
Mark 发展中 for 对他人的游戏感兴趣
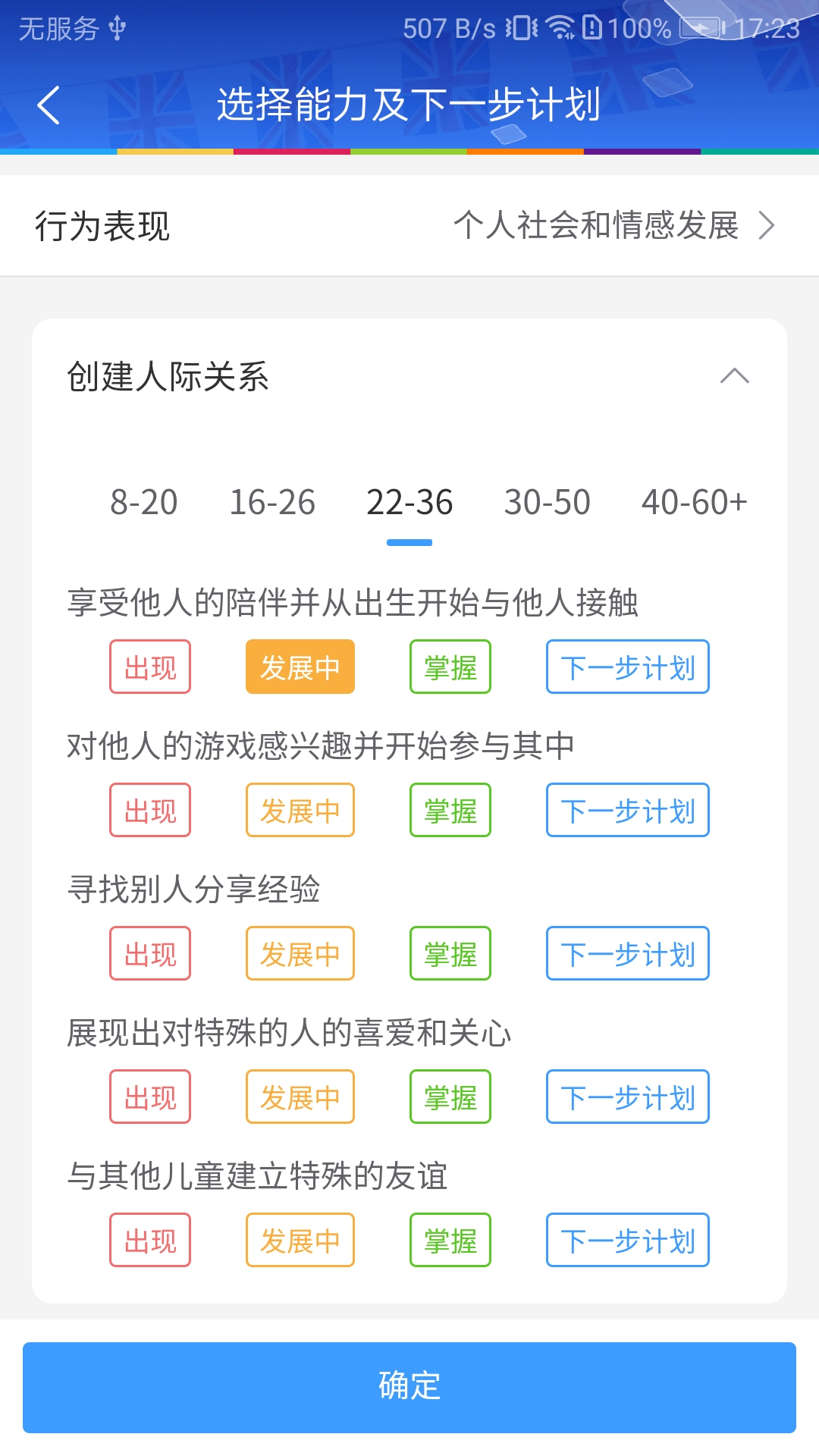point(300,810)
